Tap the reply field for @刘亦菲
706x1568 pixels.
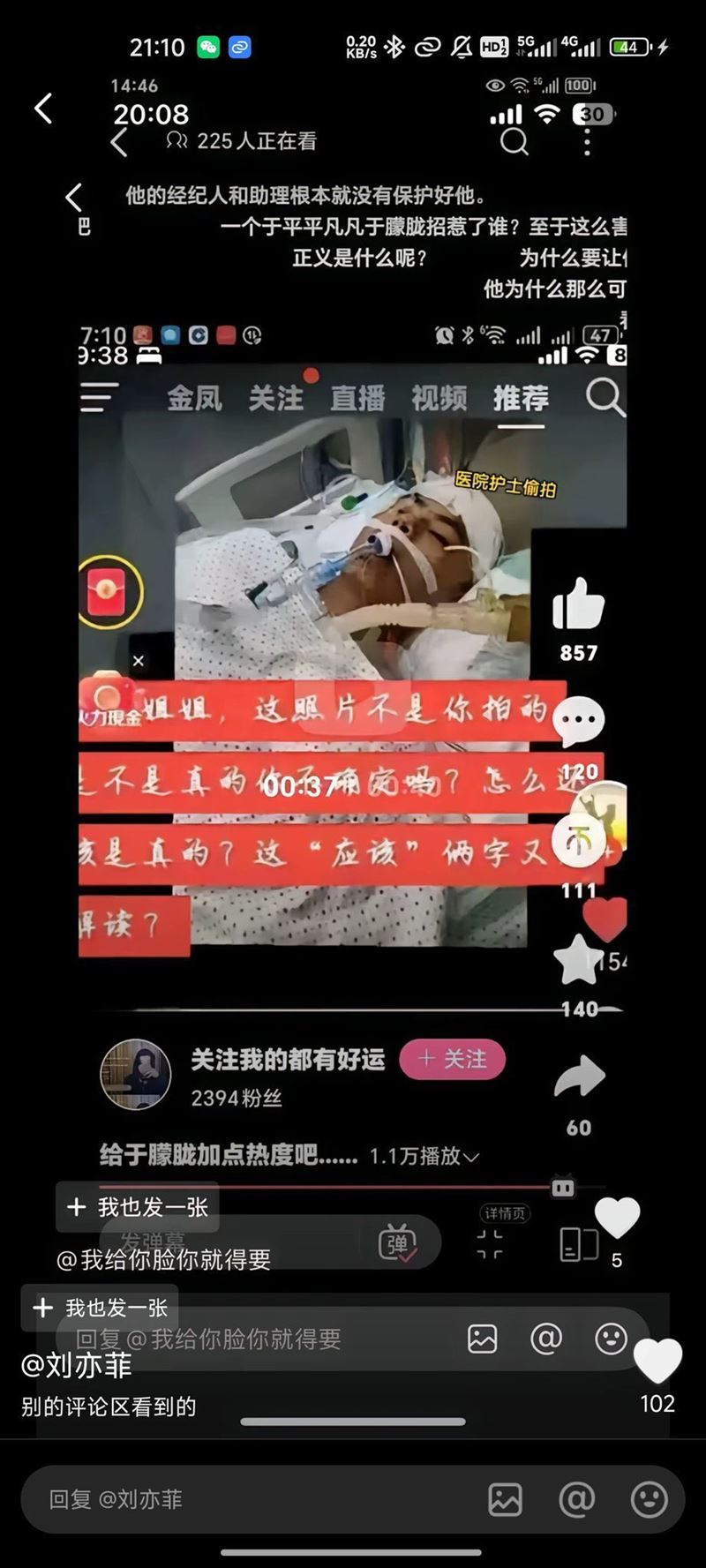(x=247, y=1499)
